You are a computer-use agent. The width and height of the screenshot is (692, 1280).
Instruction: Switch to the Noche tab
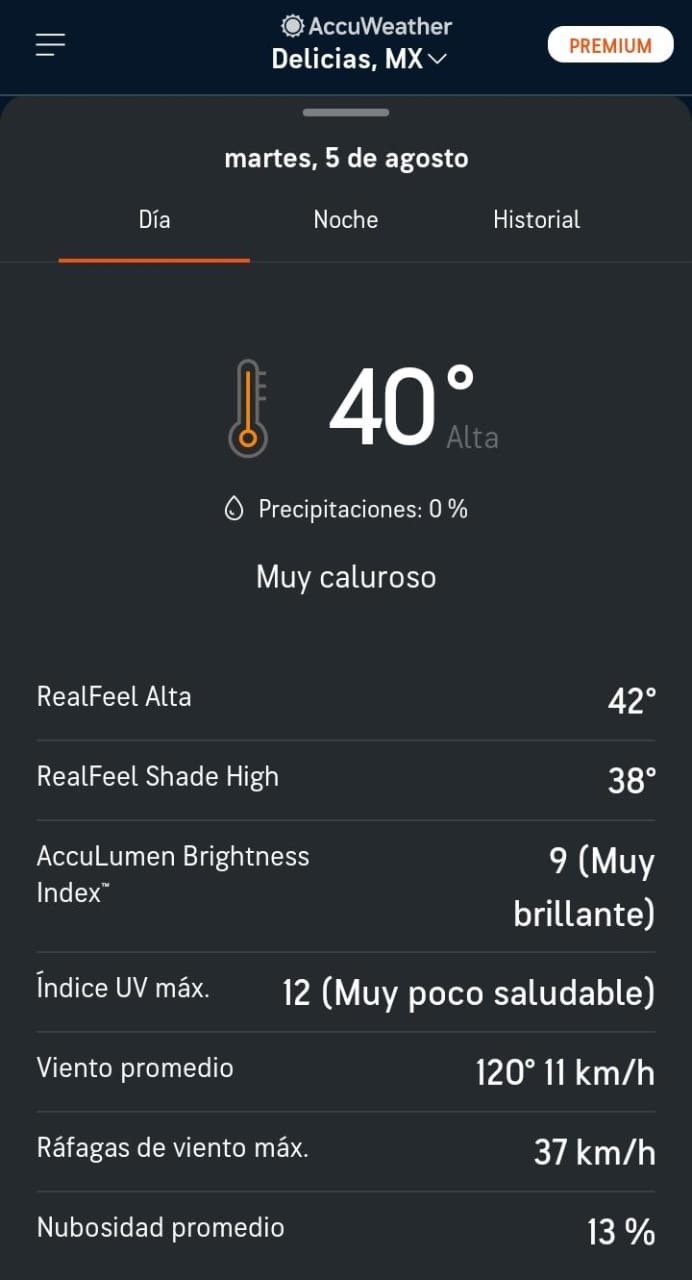click(346, 220)
